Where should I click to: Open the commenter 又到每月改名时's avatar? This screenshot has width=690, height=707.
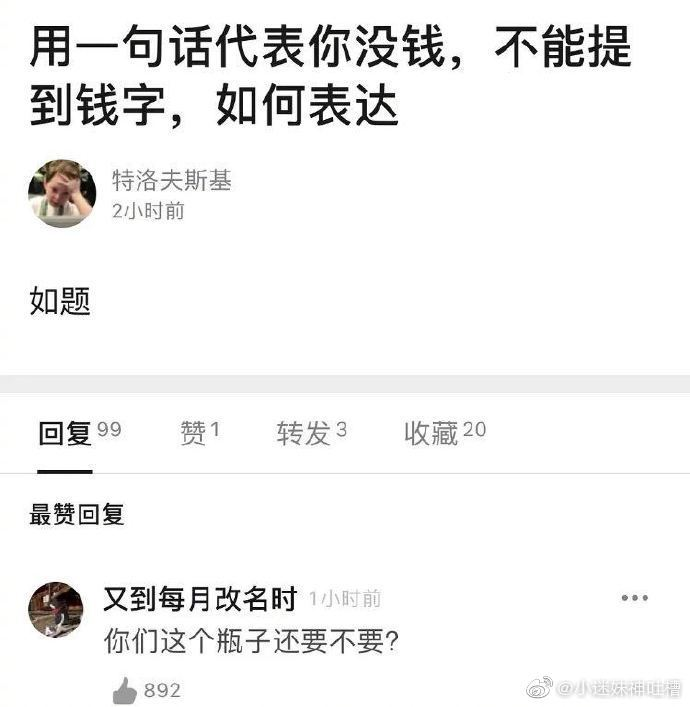tap(56, 610)
